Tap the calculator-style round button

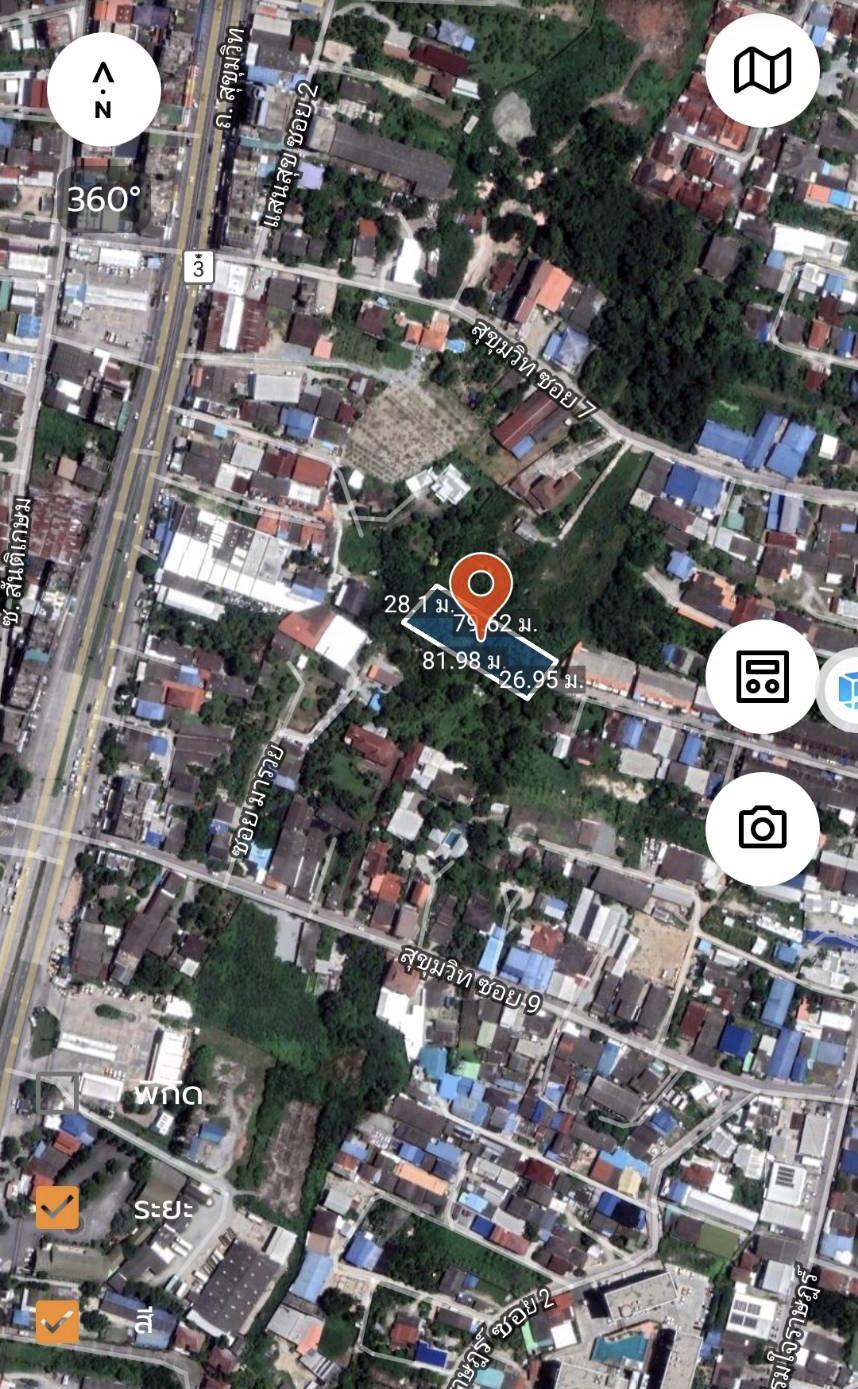tap(762, 676)
